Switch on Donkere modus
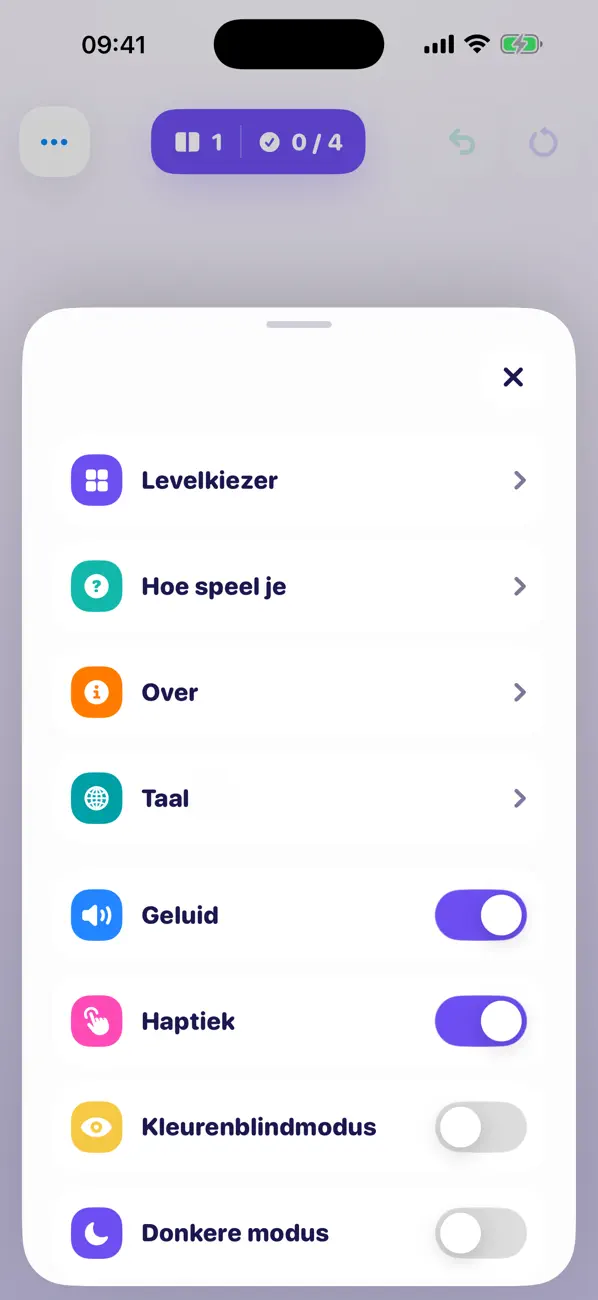598x1300 pixels. click(x=481, y=1233)
